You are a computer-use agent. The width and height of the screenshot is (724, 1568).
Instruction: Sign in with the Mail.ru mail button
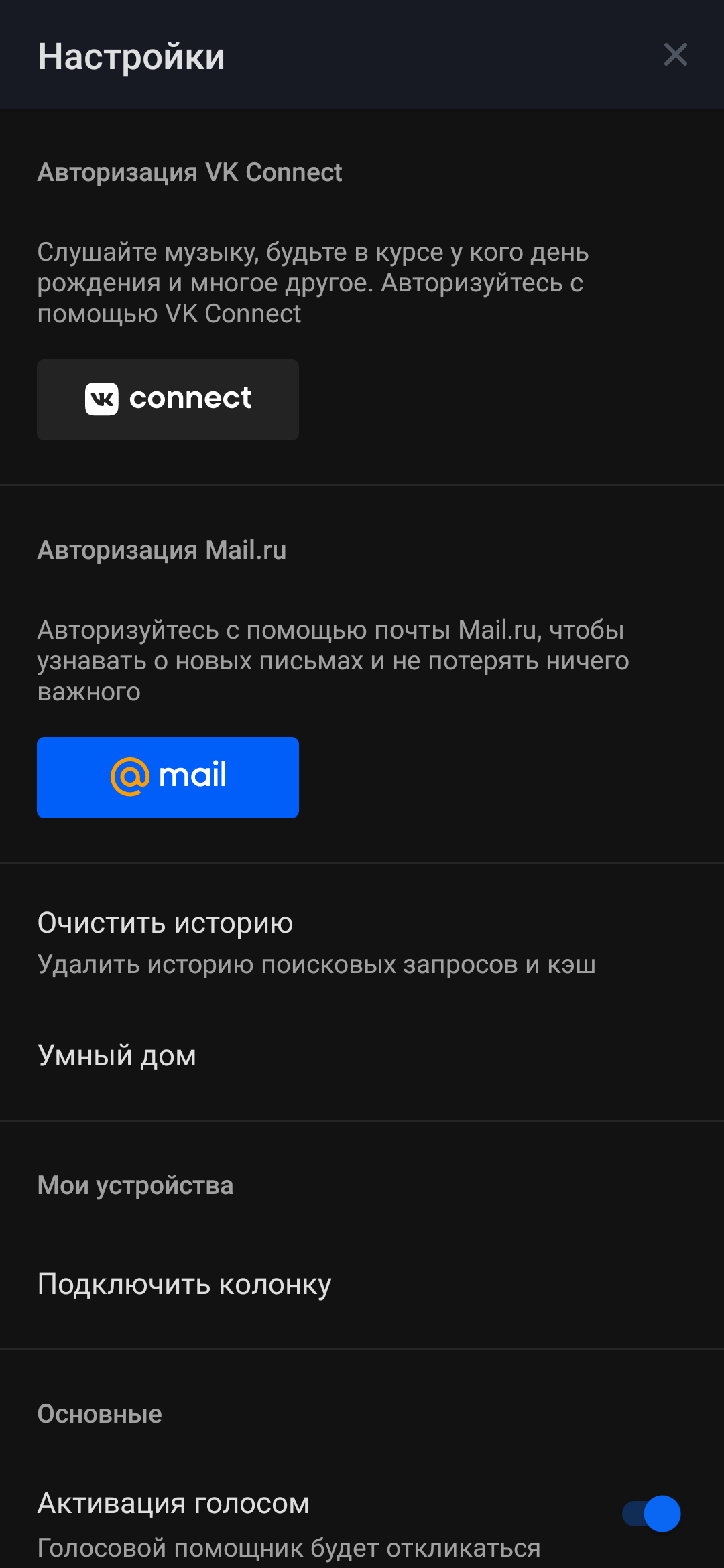(x=168, y=777)
